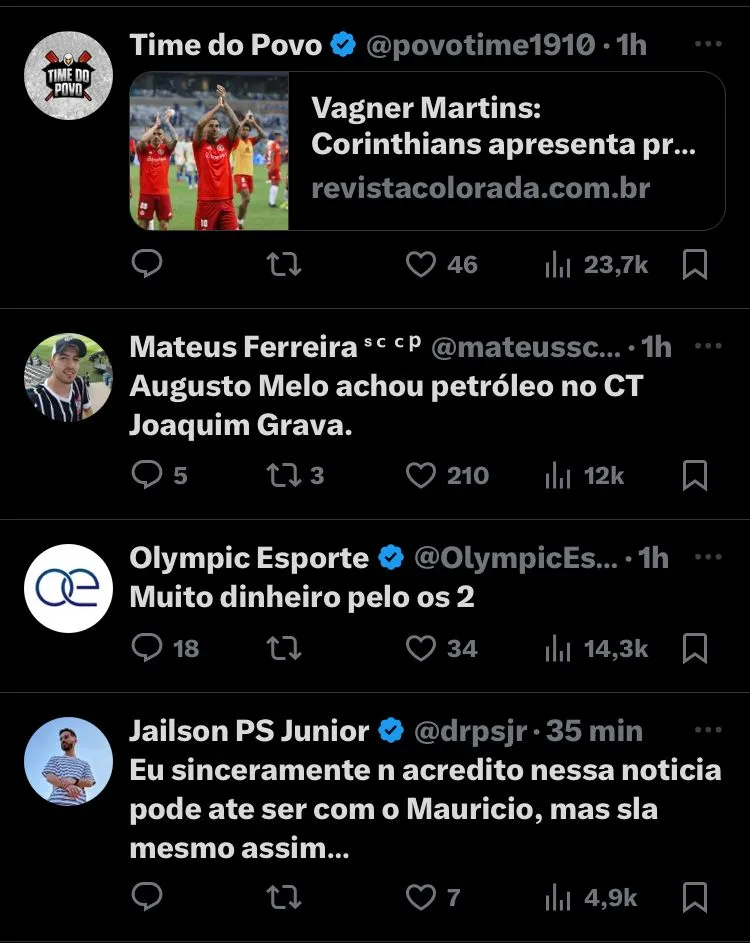Viewport: 750px width, 943px height.
Task: View Olympic Esporte's profile avatar
Action: click(68, 588)
